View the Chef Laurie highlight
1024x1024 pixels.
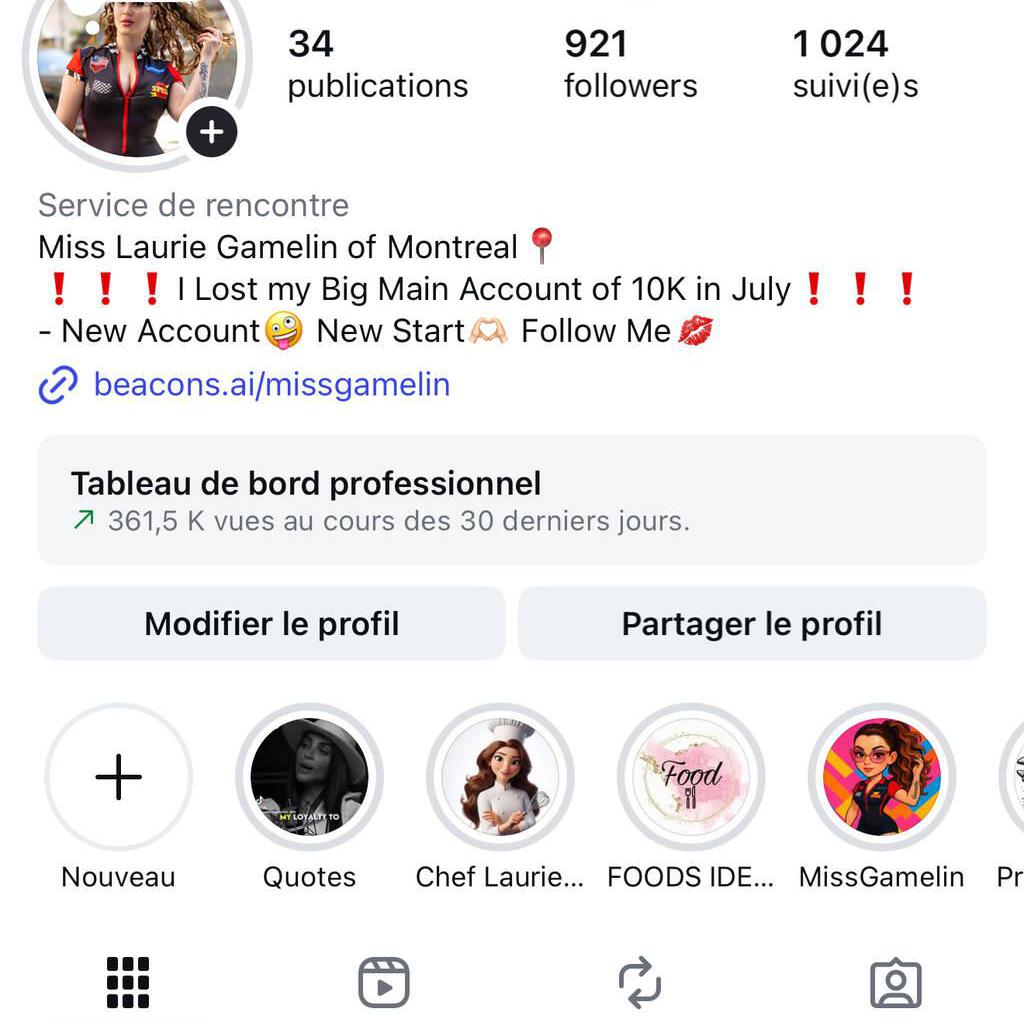pos(500,777)
